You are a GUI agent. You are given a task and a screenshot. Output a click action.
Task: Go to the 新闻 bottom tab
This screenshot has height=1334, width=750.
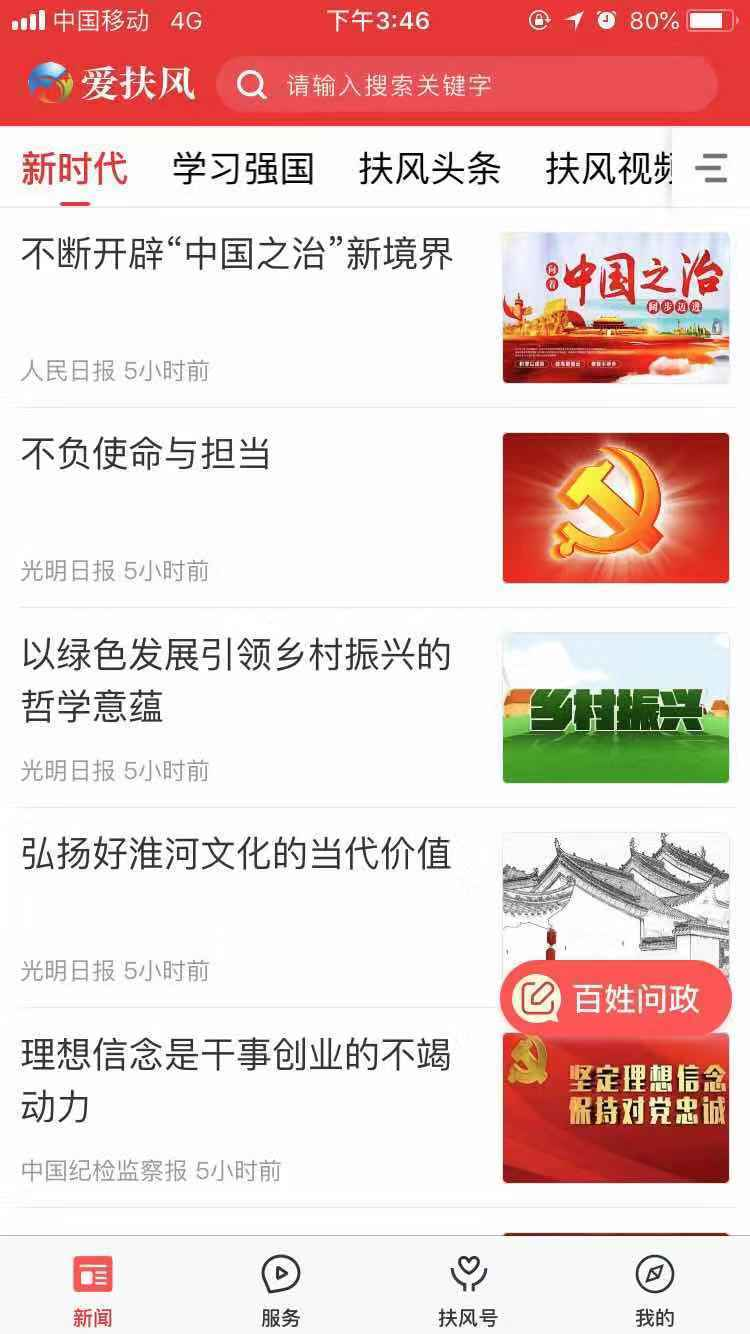[x=93, y=1291]
